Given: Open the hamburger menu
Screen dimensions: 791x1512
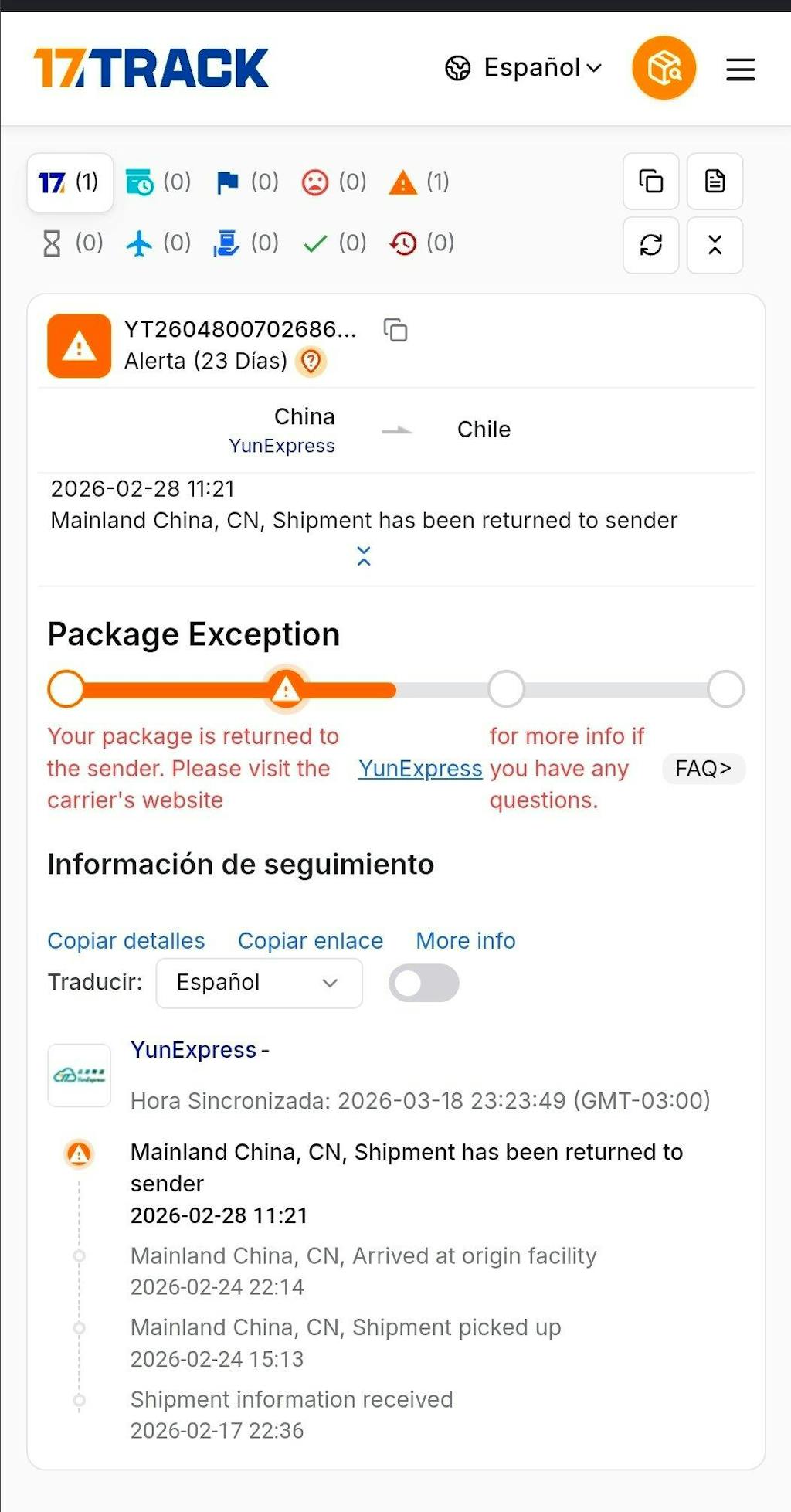Looking at the screenshot, I should 739,70.
